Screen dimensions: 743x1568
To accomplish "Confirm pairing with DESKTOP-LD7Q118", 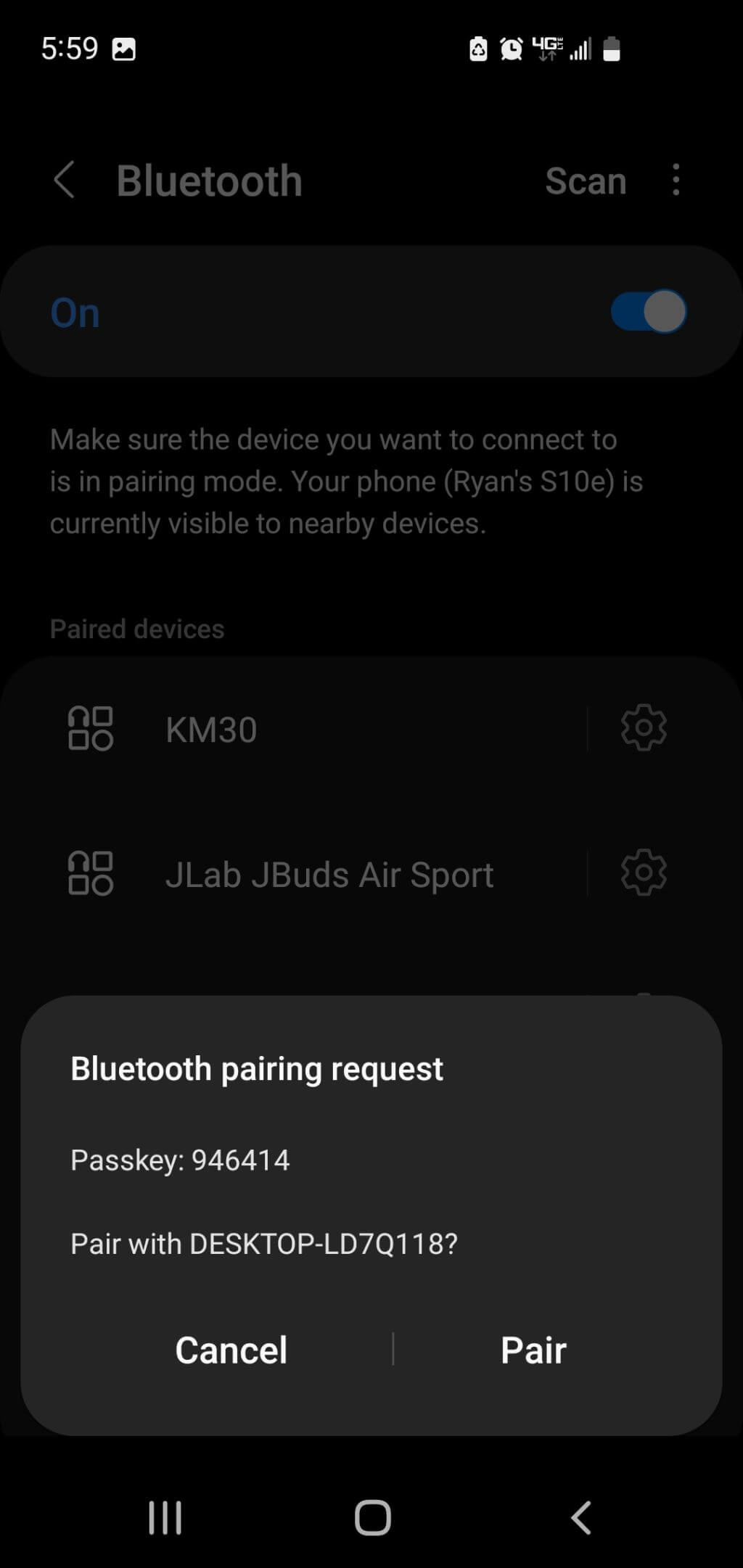I will (533, 1350).
